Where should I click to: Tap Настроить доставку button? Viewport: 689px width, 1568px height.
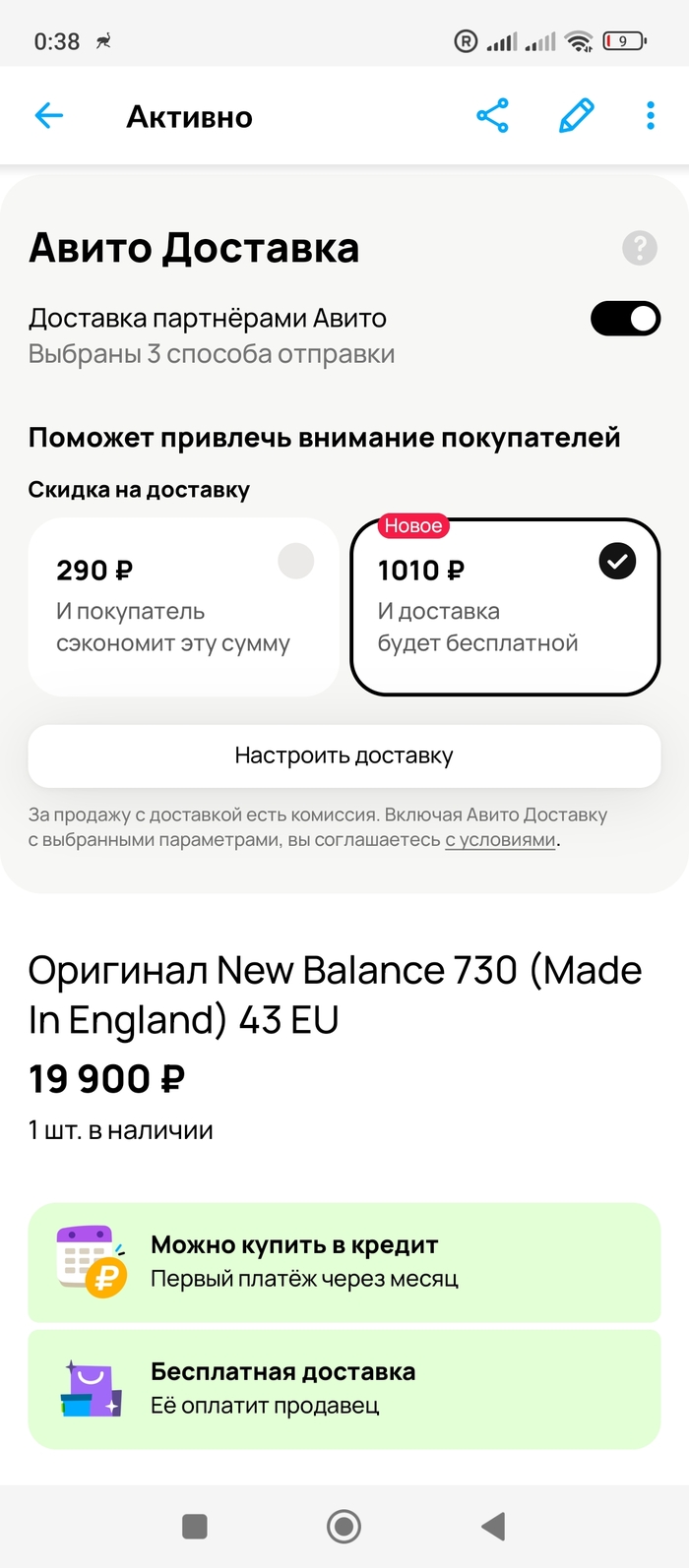click(344, 755)
